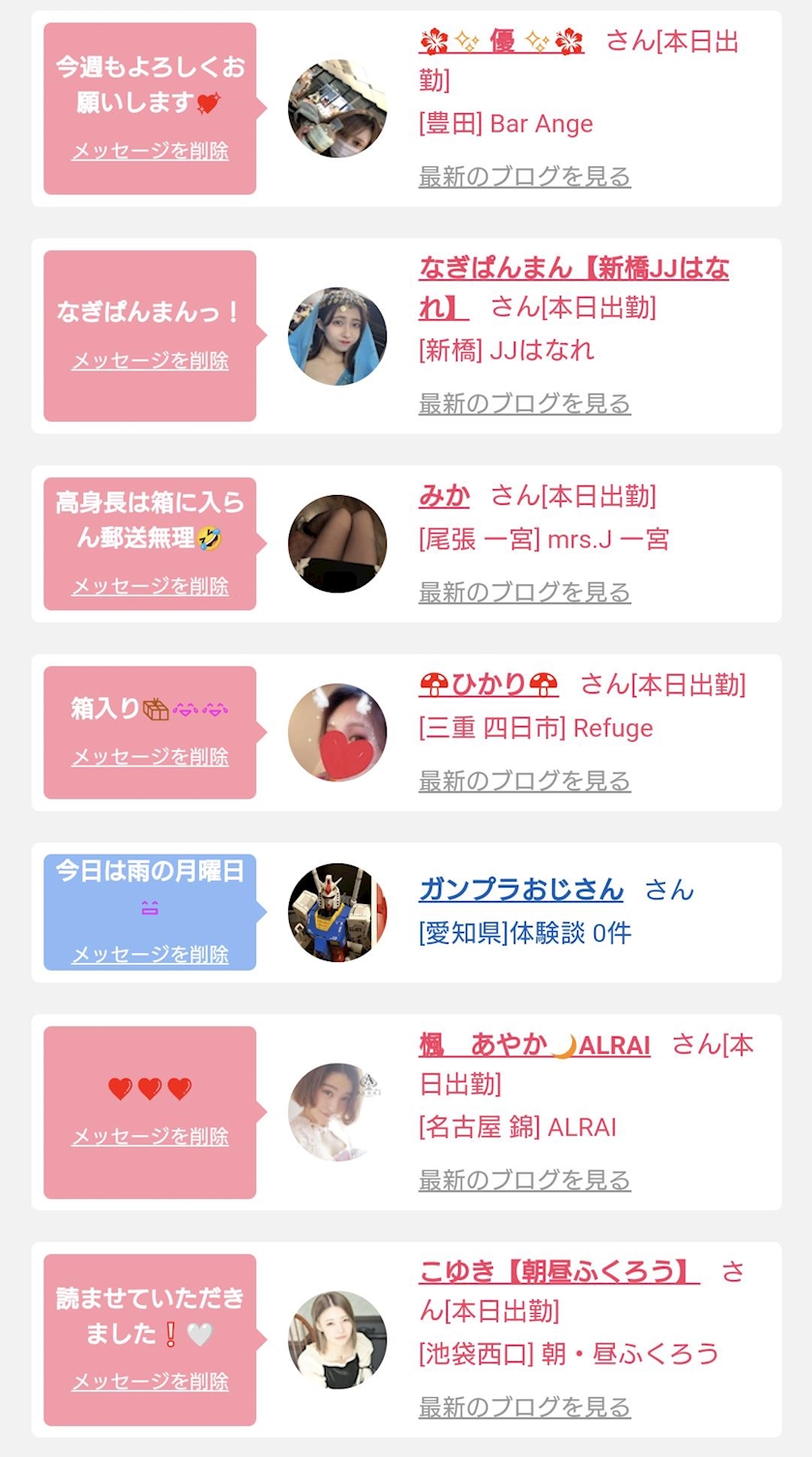View みか's latest blog
812x1457 pixels.
pos(524,593)
